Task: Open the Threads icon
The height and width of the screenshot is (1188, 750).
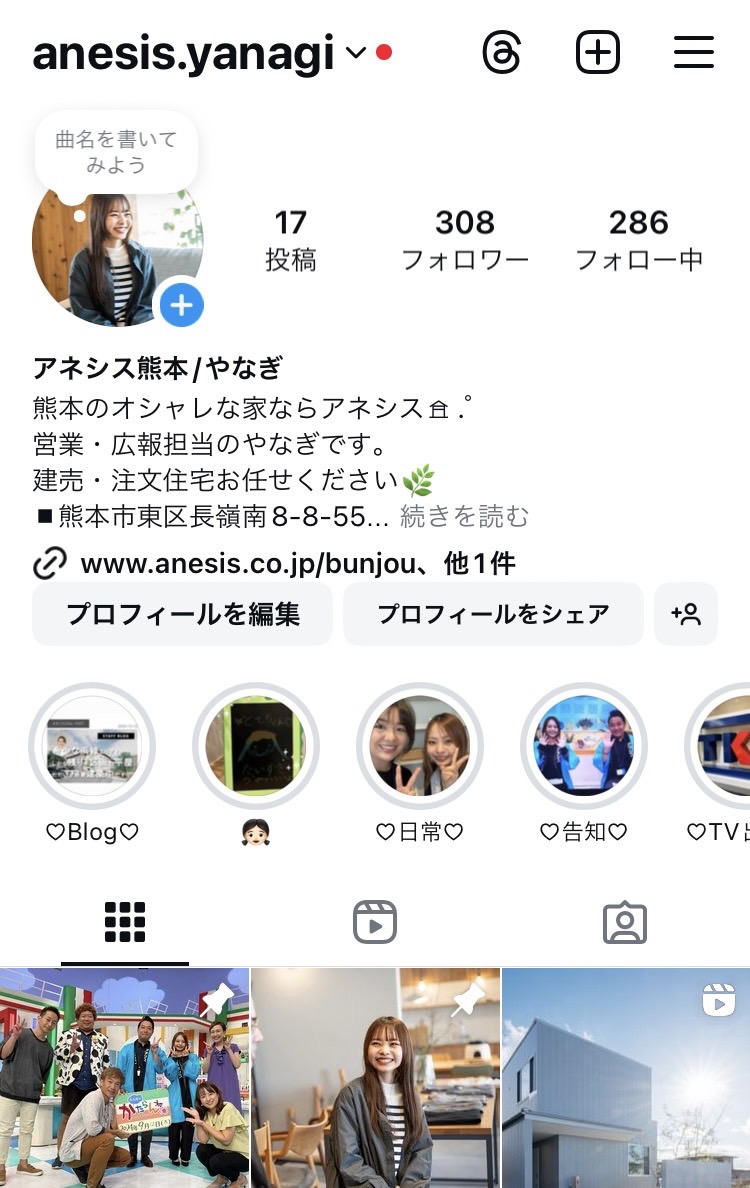Action: point(501,52)
